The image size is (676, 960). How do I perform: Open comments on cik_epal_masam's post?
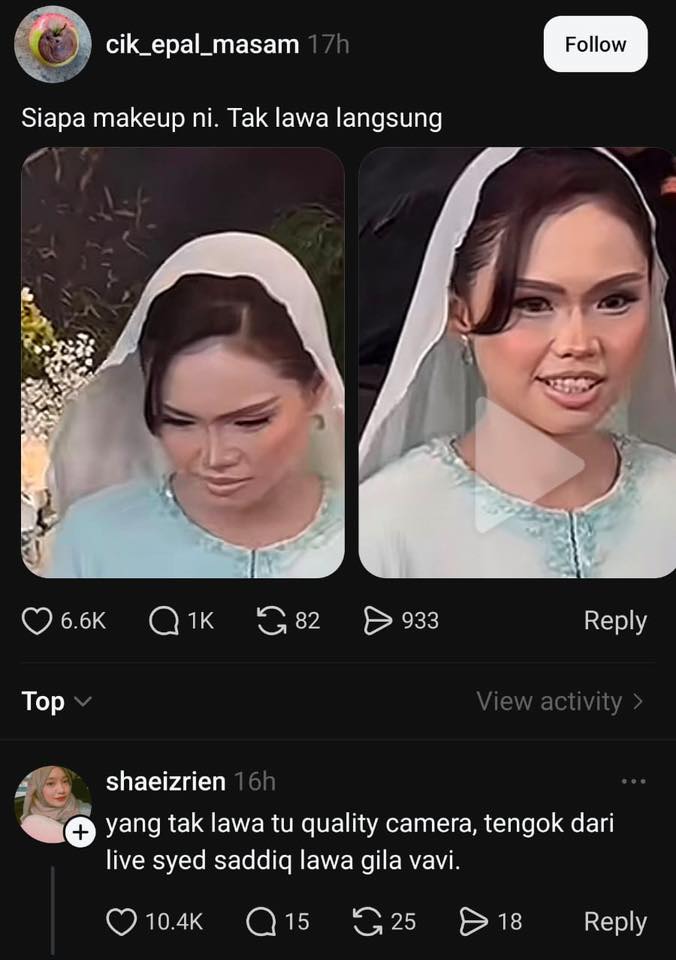[x=163, y=621]
